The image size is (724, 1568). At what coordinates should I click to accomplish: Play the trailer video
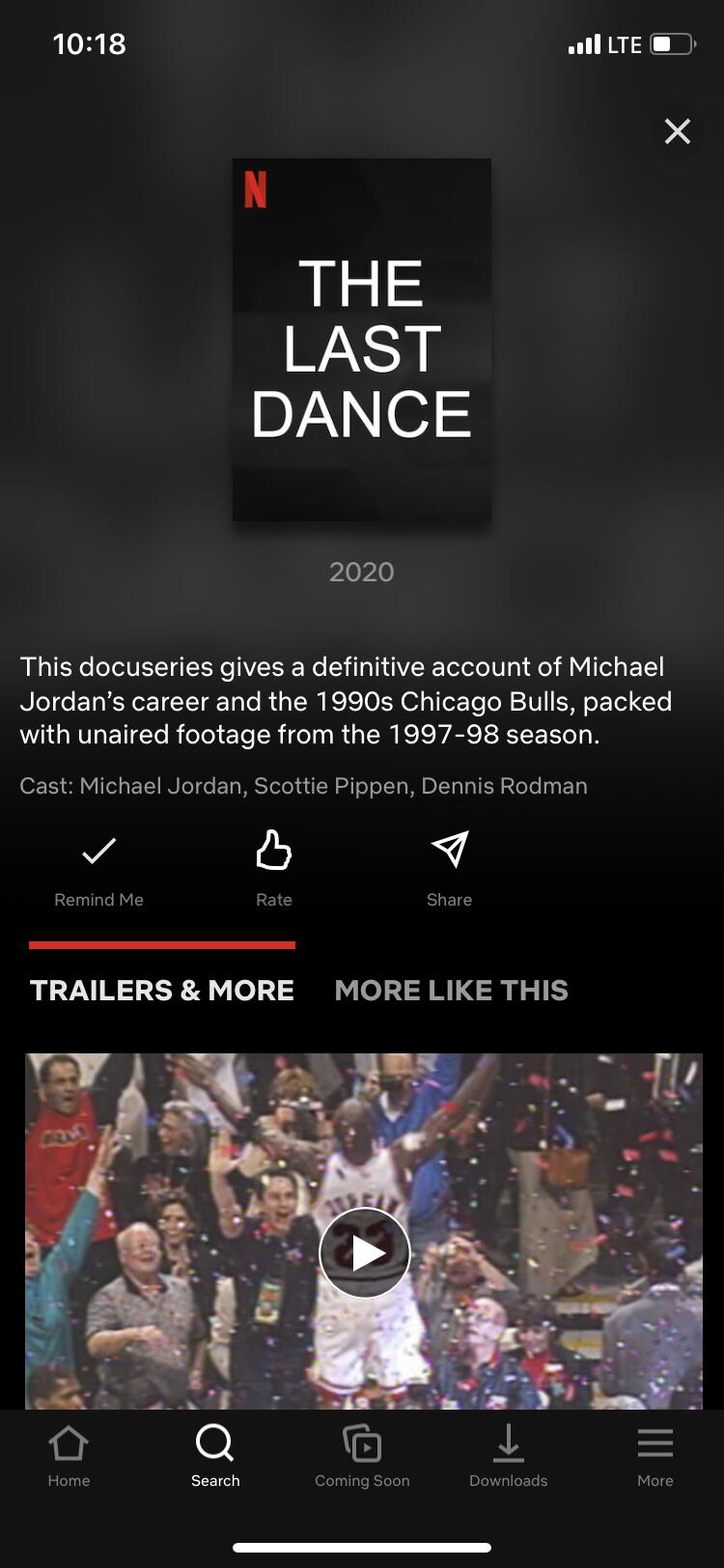pos(364,1253)
